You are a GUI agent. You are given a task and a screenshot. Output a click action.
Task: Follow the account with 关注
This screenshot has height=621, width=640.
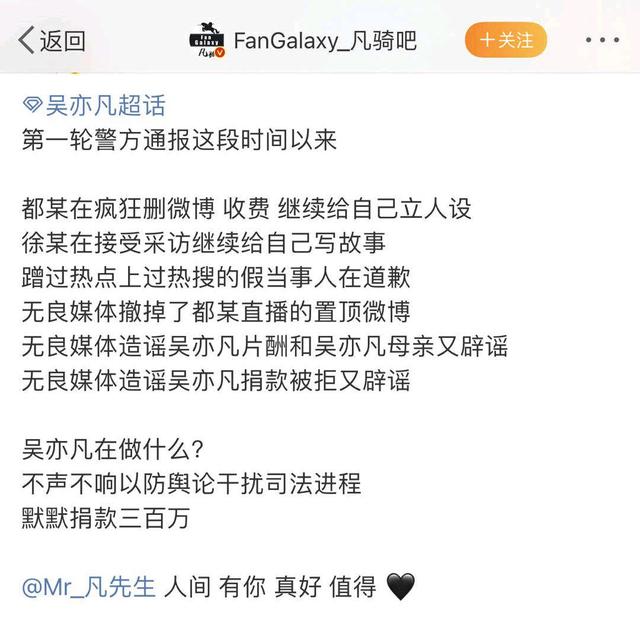click(506, 40)
